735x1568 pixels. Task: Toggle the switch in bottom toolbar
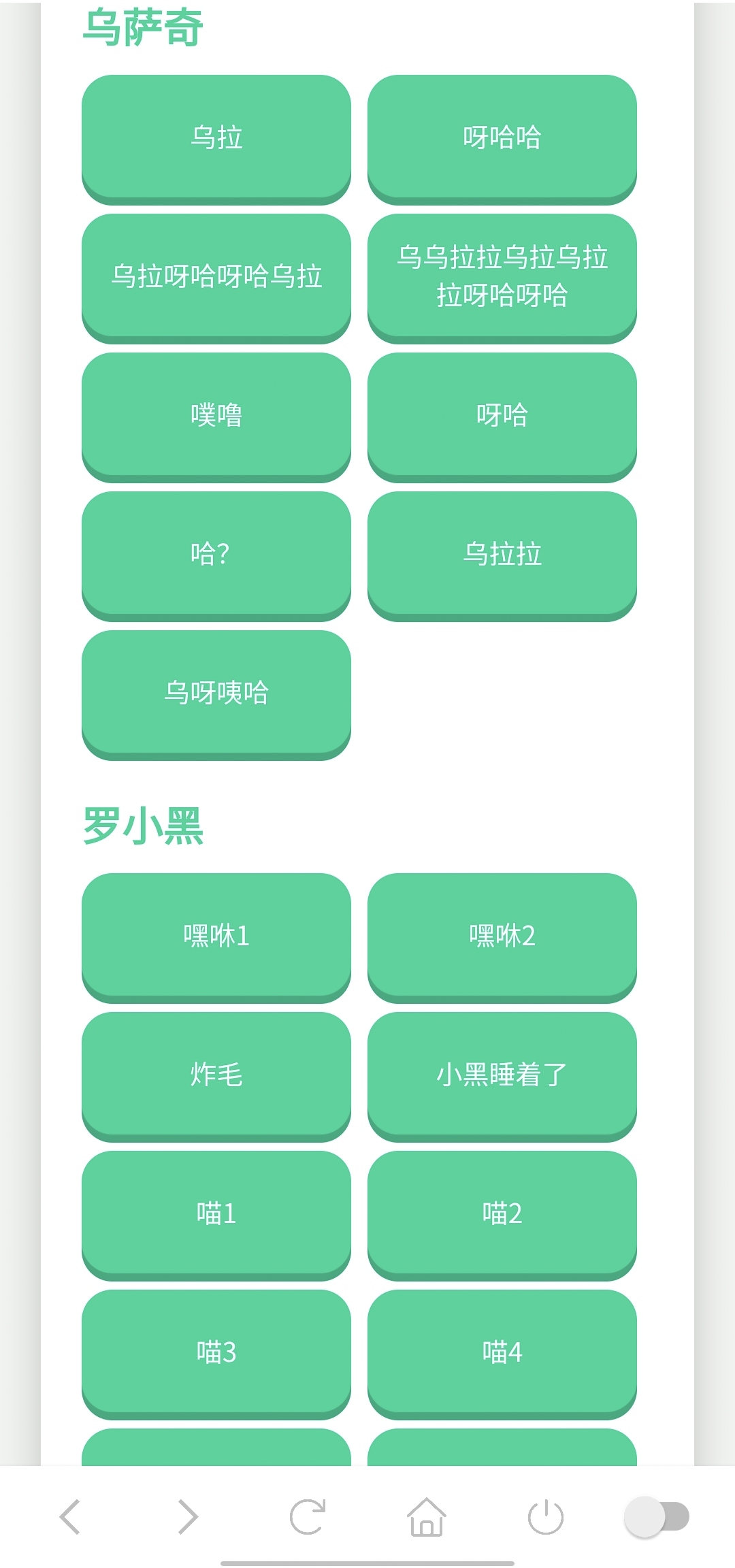(656, 1516)
